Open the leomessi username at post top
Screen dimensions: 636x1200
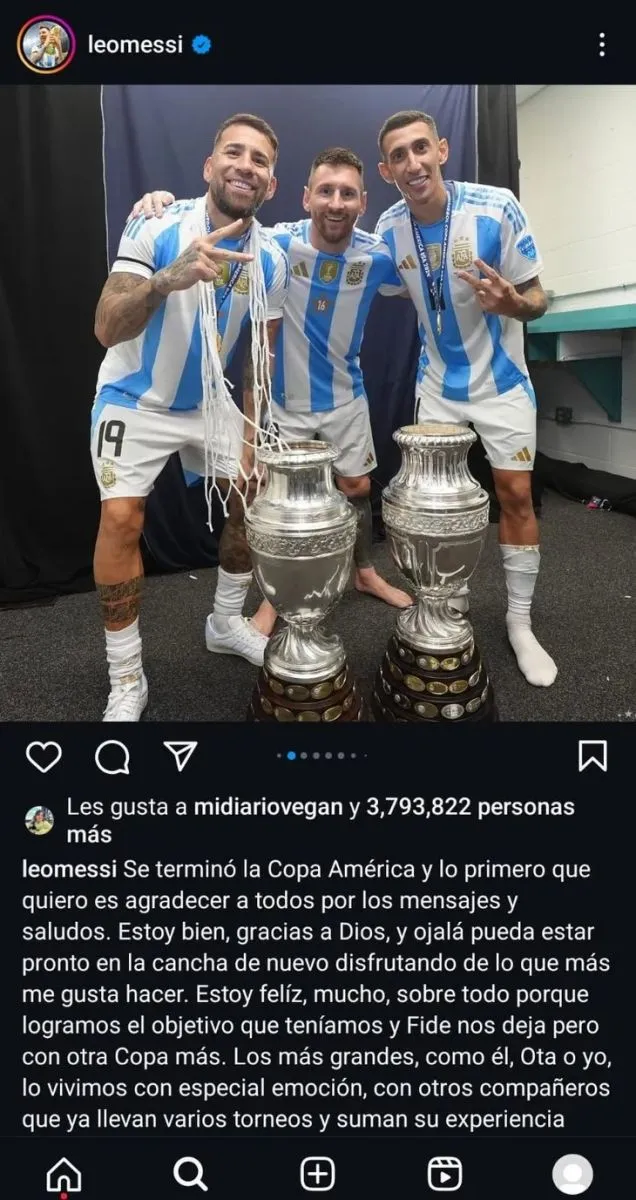pyautogui.click(x=135, y=45)
